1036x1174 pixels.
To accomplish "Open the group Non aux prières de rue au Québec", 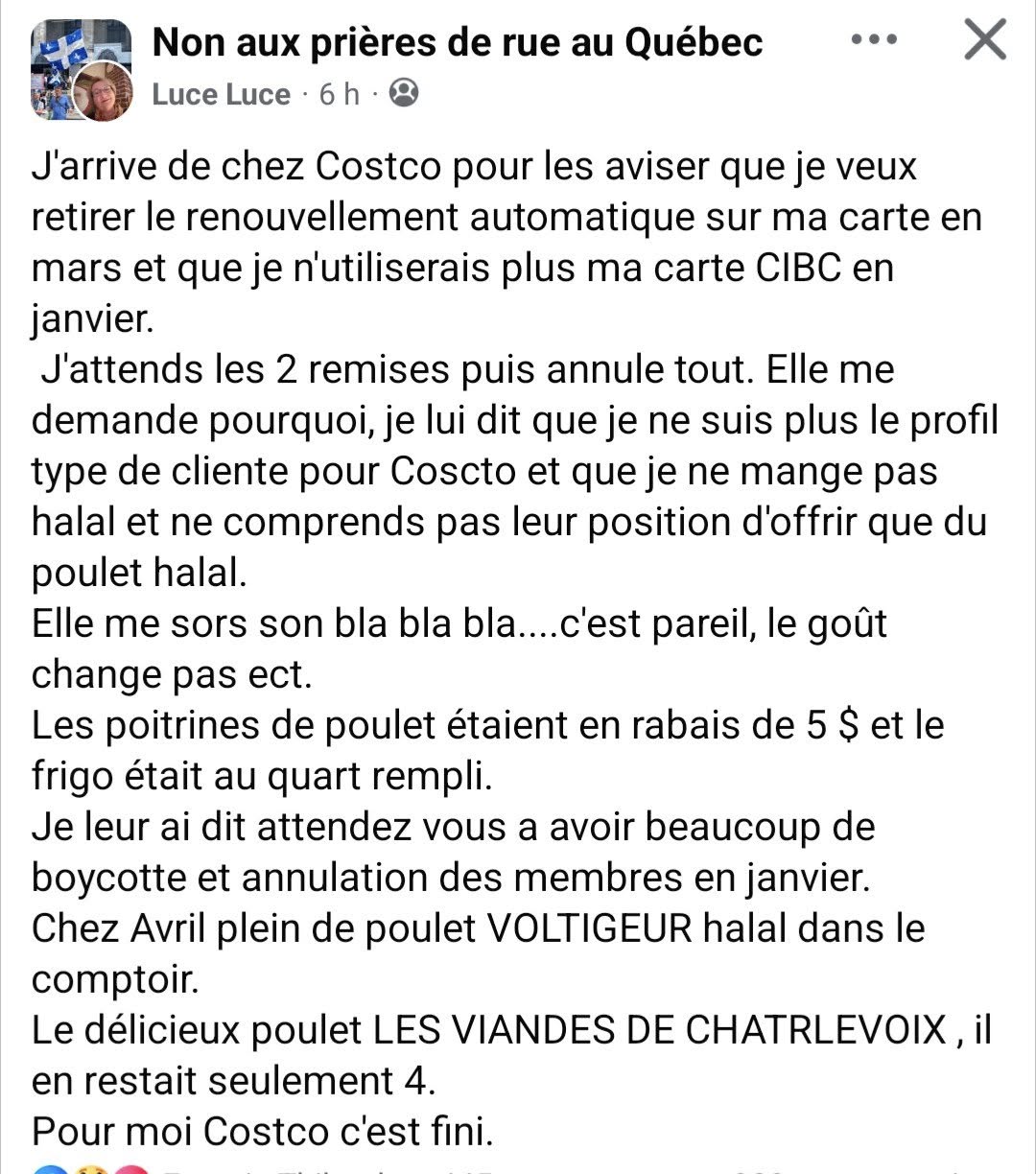I will (x=458, y=41).
